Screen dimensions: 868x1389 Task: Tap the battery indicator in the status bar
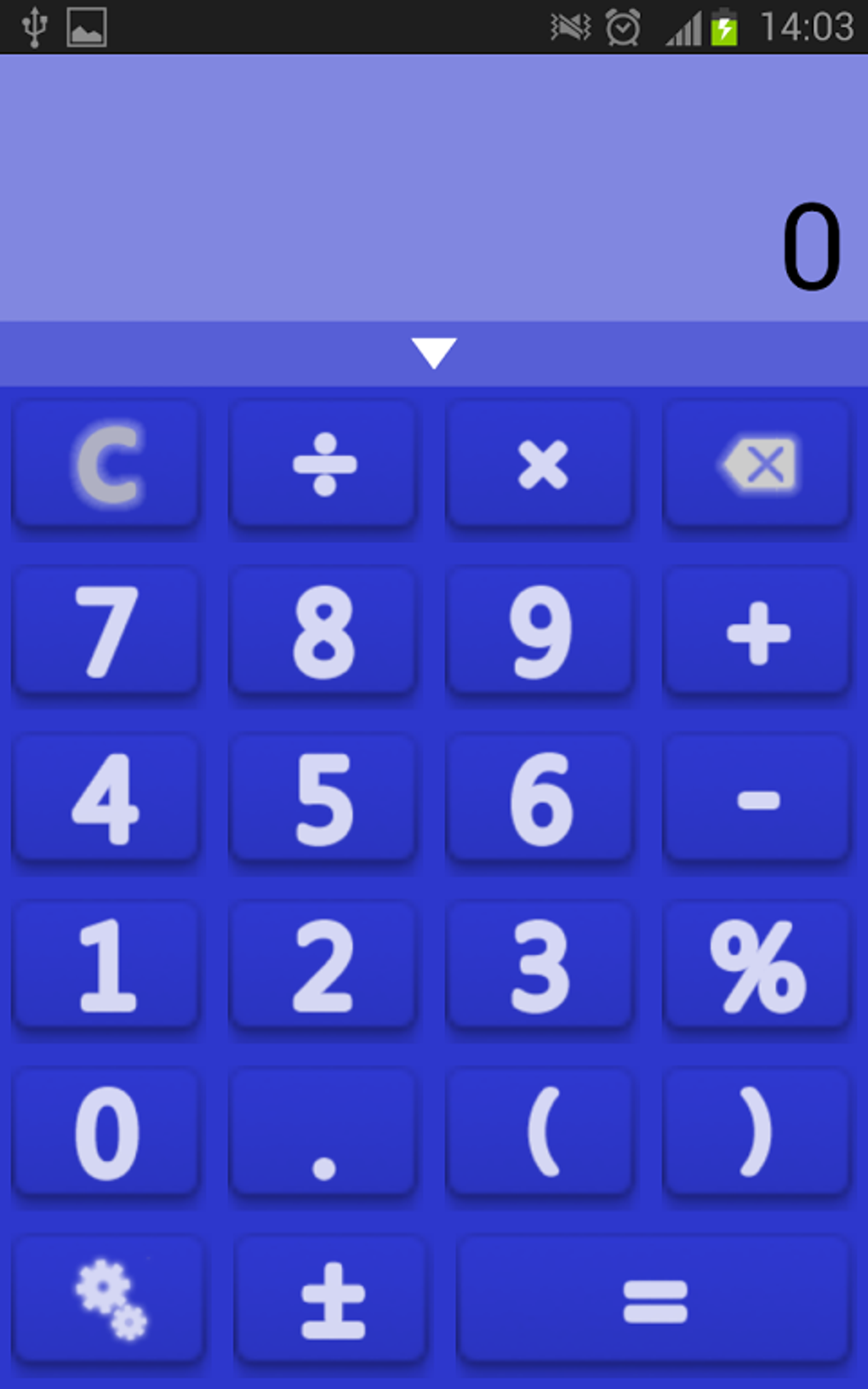[x=724, y=26]
